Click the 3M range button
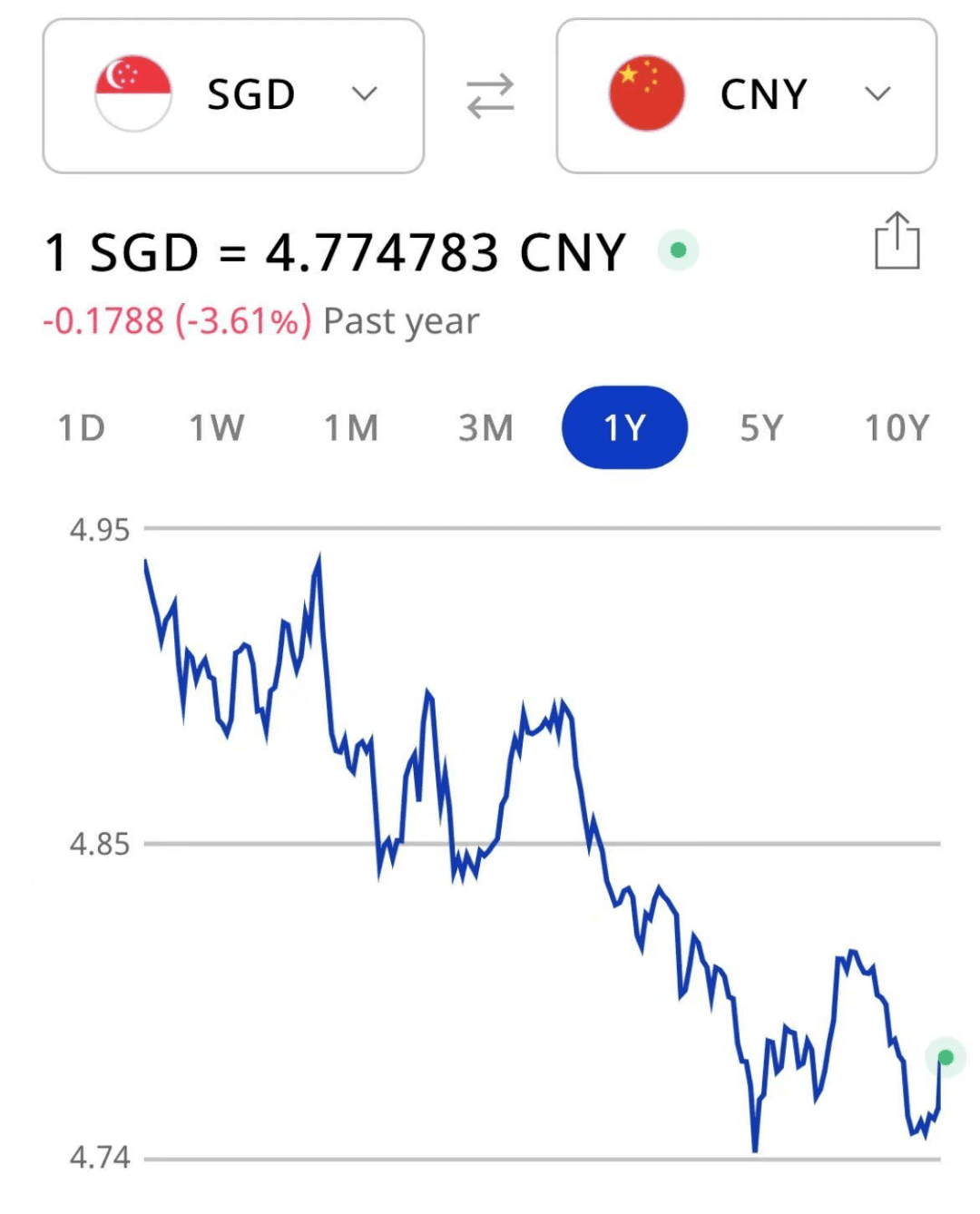The width and height of the screenshot is (980, 1214). (x=486, y=427)
